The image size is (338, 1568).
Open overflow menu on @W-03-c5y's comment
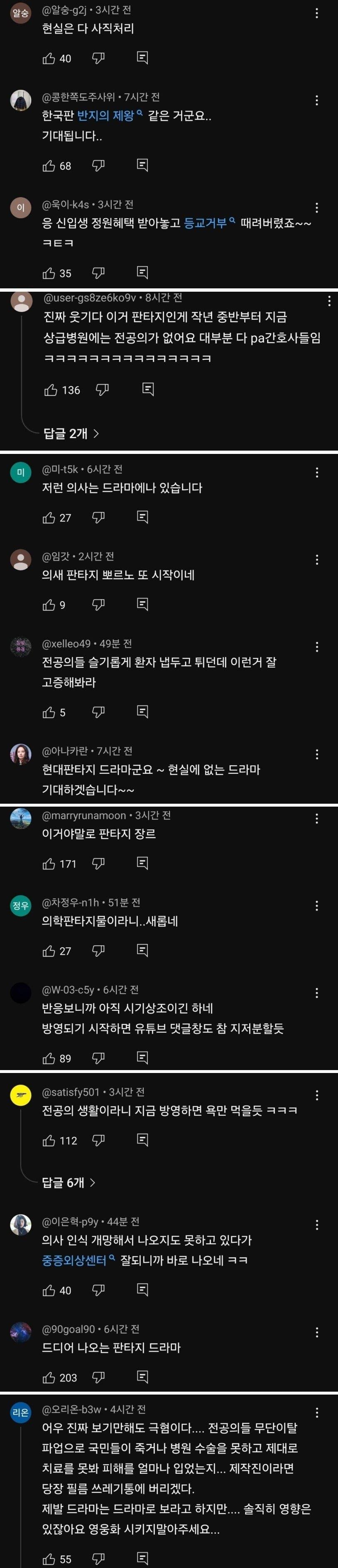tap(317, 993)
